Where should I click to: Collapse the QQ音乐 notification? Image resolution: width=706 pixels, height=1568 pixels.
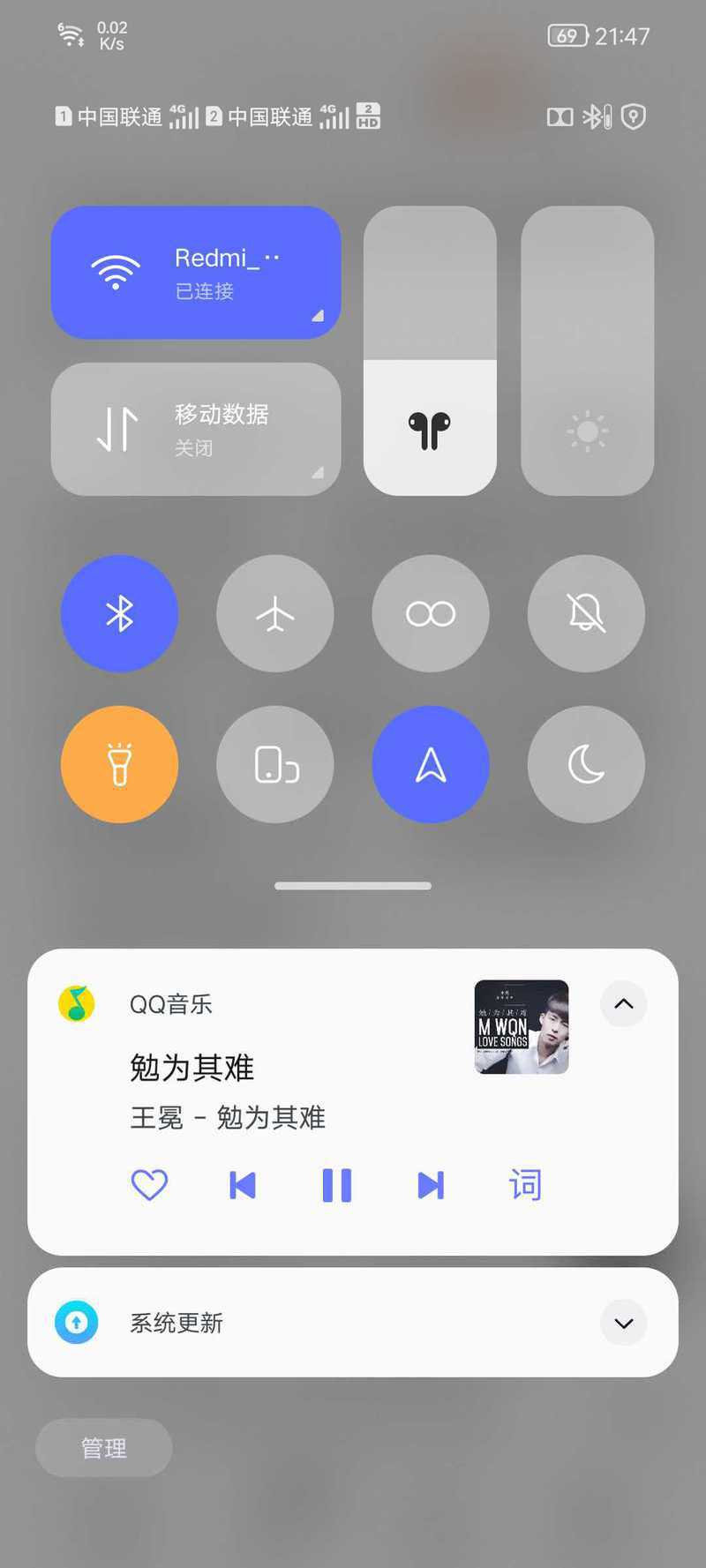click(x=623, y=1004)
